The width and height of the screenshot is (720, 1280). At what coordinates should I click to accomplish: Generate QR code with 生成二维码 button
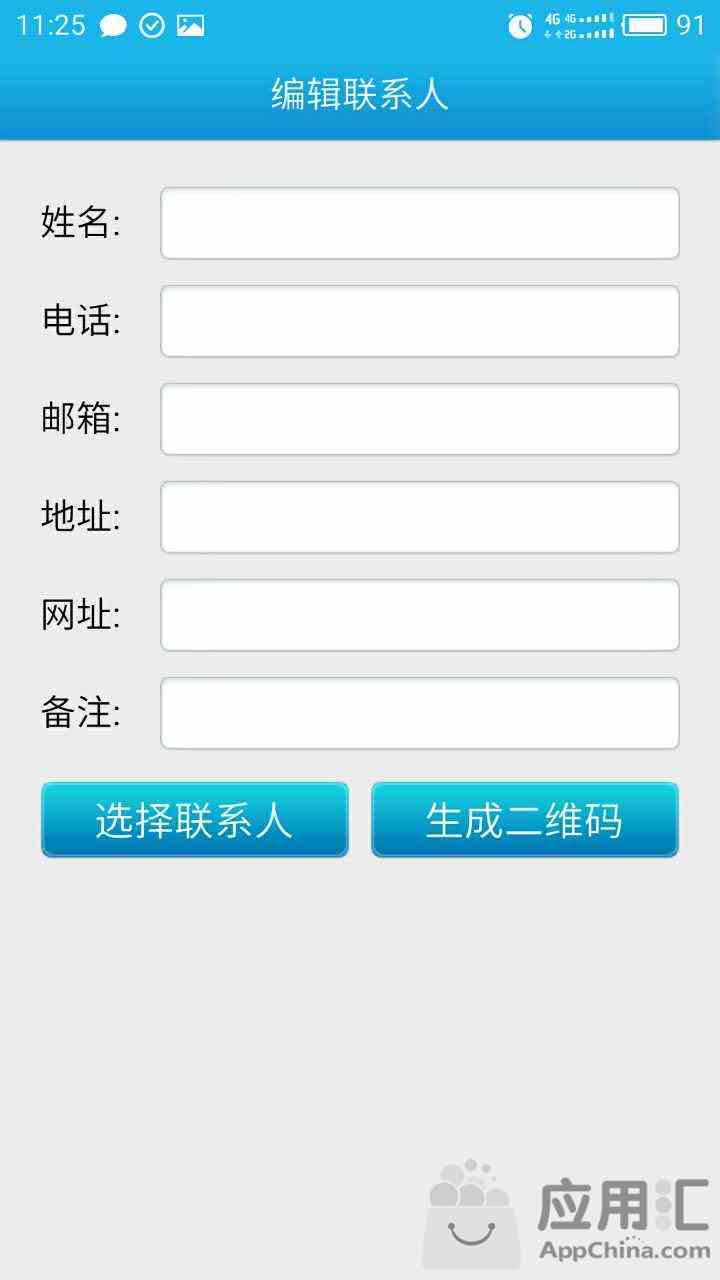tap(525, 820)
